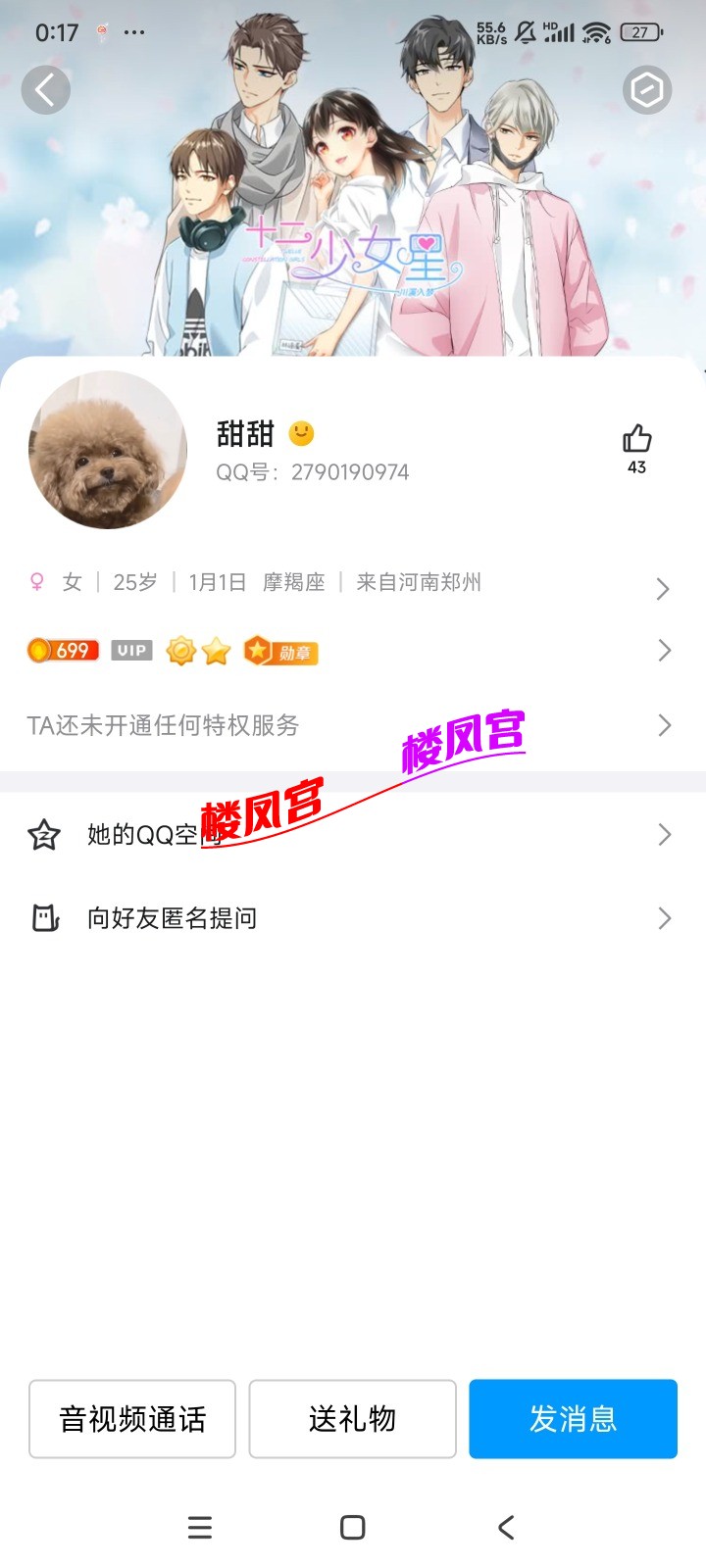
Task: Expand the badges row chevron
Action: (x=662, y=650)
